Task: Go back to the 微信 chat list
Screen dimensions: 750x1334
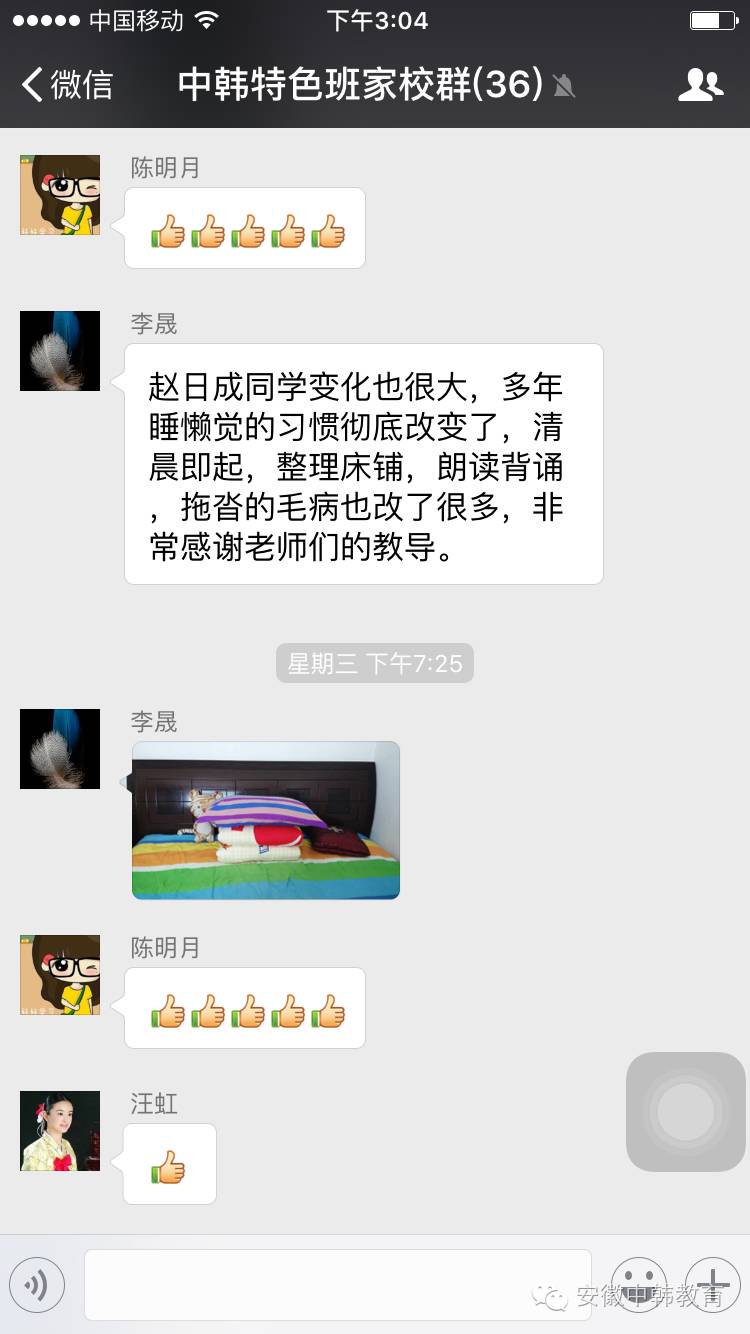Action: coord(68,85)
